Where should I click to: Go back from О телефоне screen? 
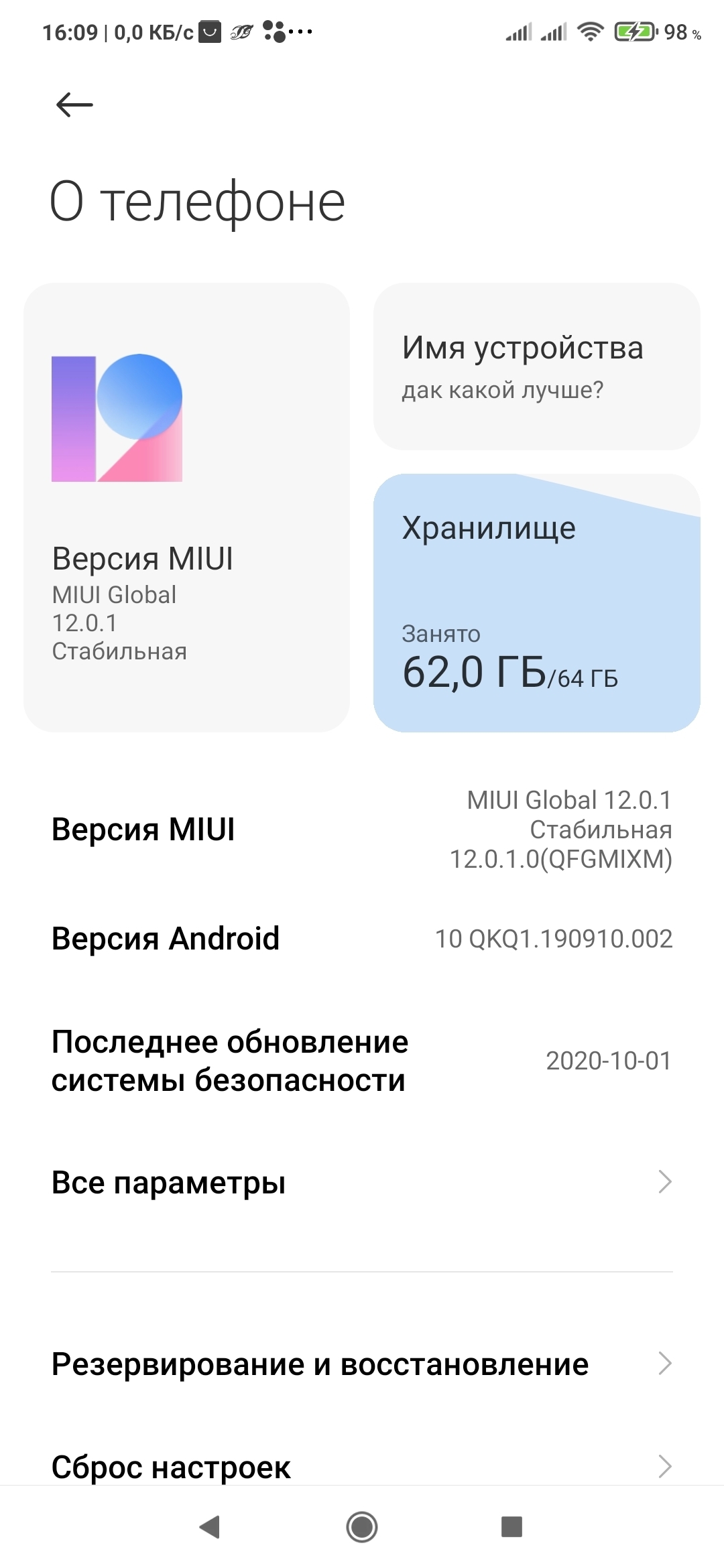click(74, 105)
